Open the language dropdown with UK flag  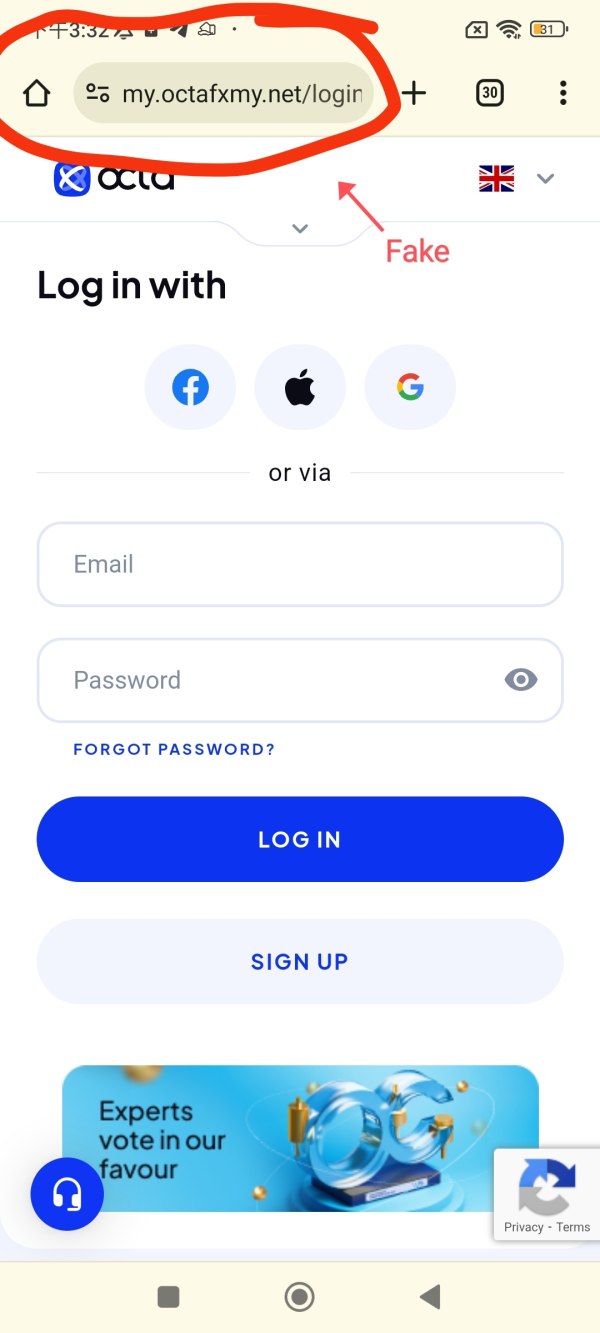(516, 179)
